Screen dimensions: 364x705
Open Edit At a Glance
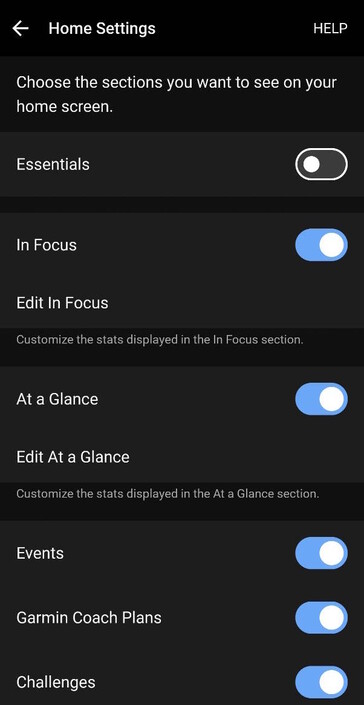pos(182,457)
